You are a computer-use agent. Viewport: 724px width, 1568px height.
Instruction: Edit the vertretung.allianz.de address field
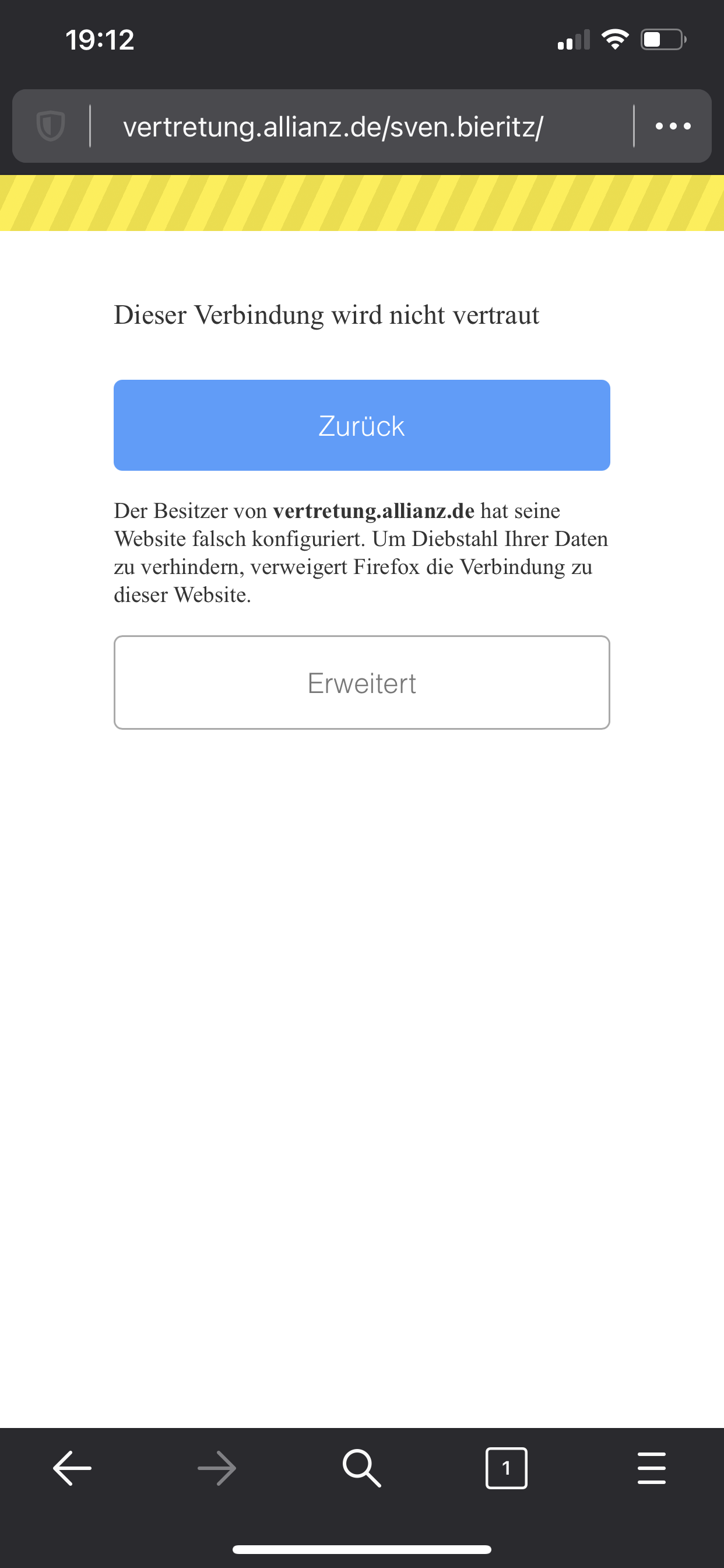coord(361,127)
